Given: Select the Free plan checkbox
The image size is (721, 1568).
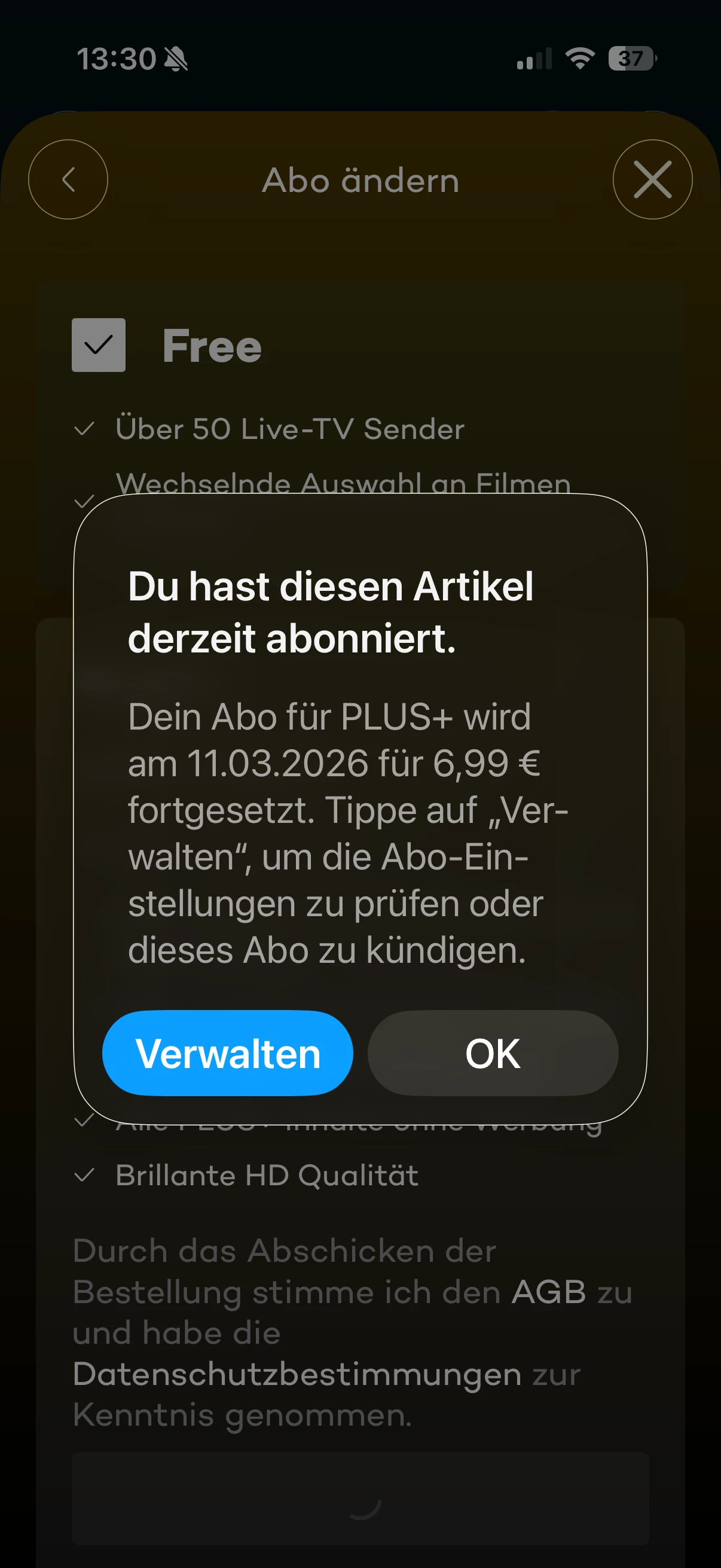Looking at the screenshot, I should tap(99, 345).
